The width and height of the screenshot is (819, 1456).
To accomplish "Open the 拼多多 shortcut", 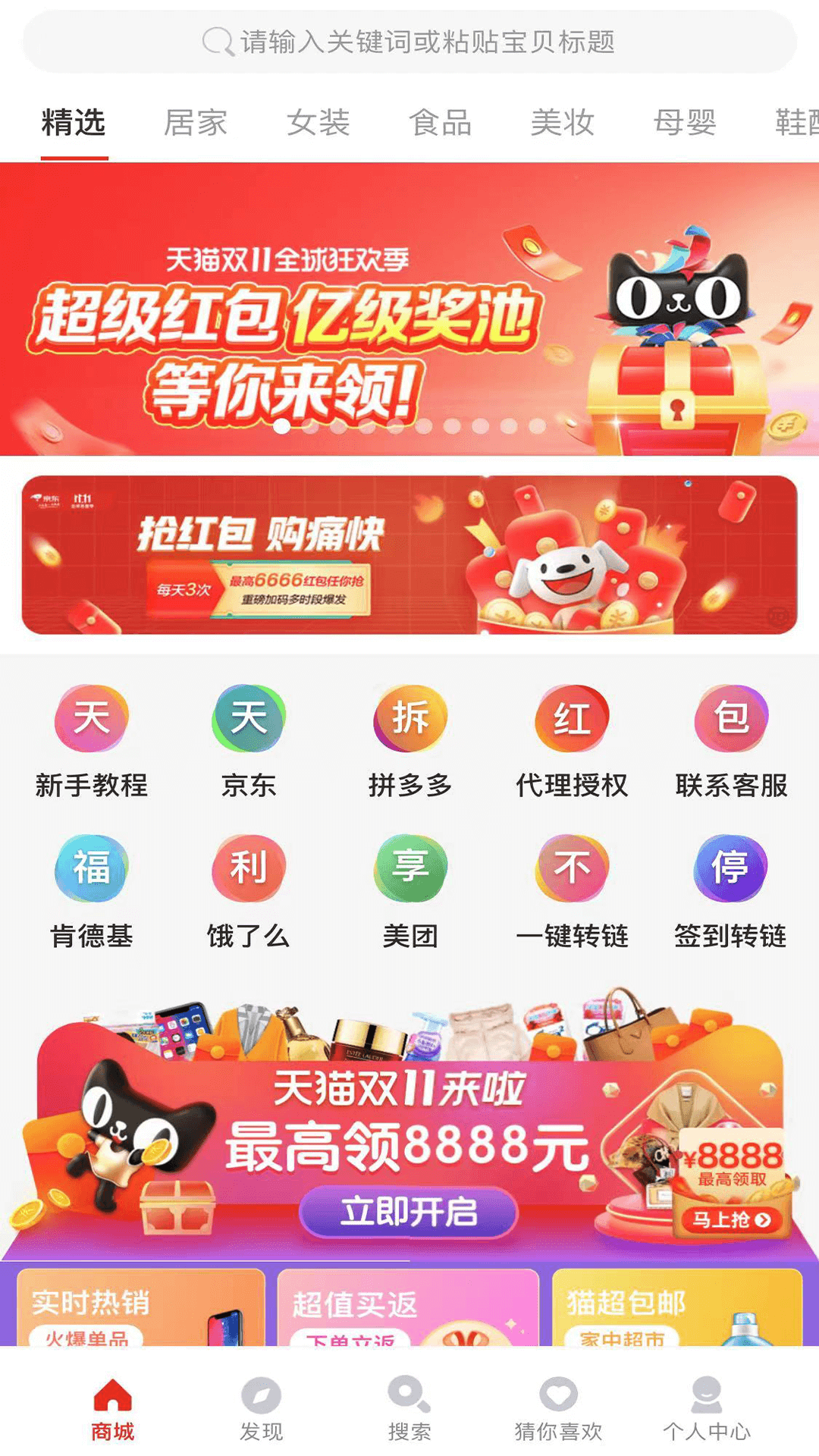I will [410, 739].
